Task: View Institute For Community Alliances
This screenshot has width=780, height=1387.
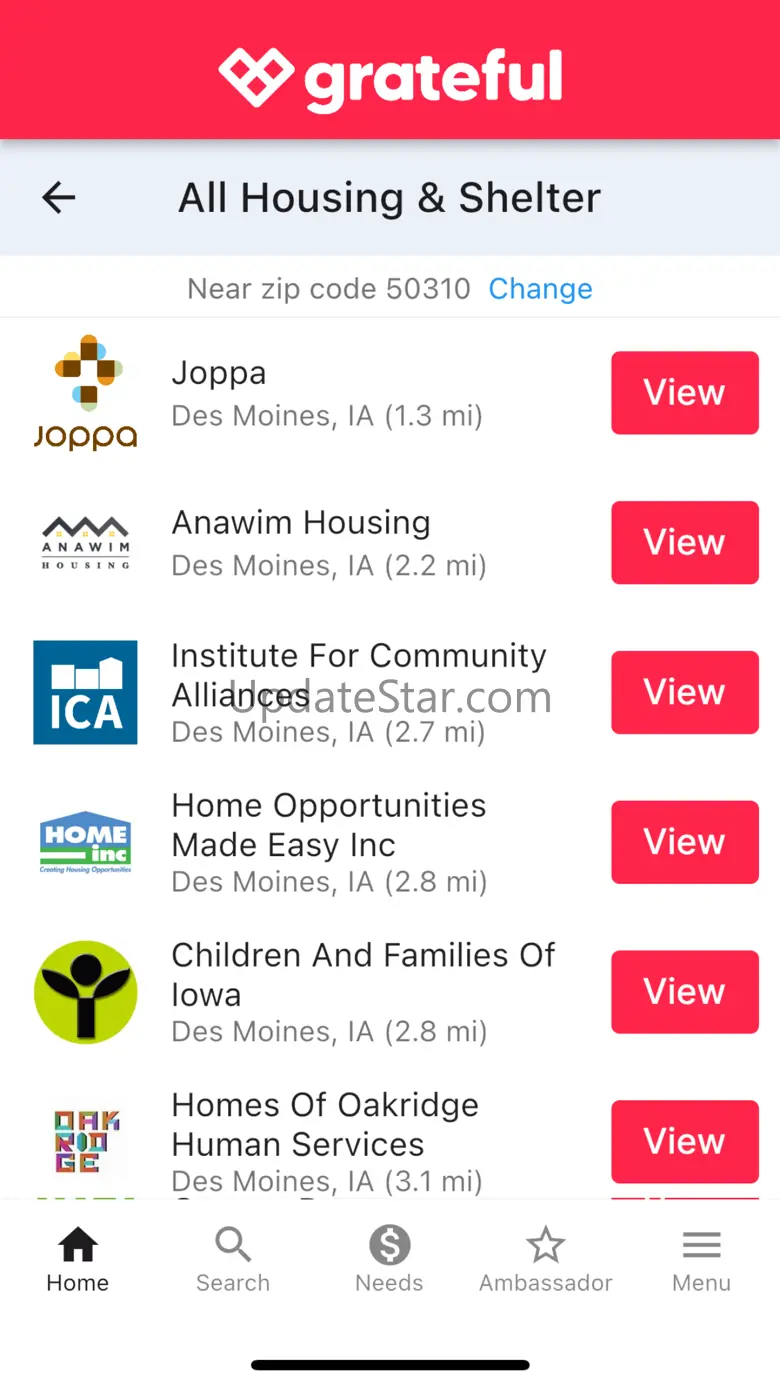Action: click(684, 692)
